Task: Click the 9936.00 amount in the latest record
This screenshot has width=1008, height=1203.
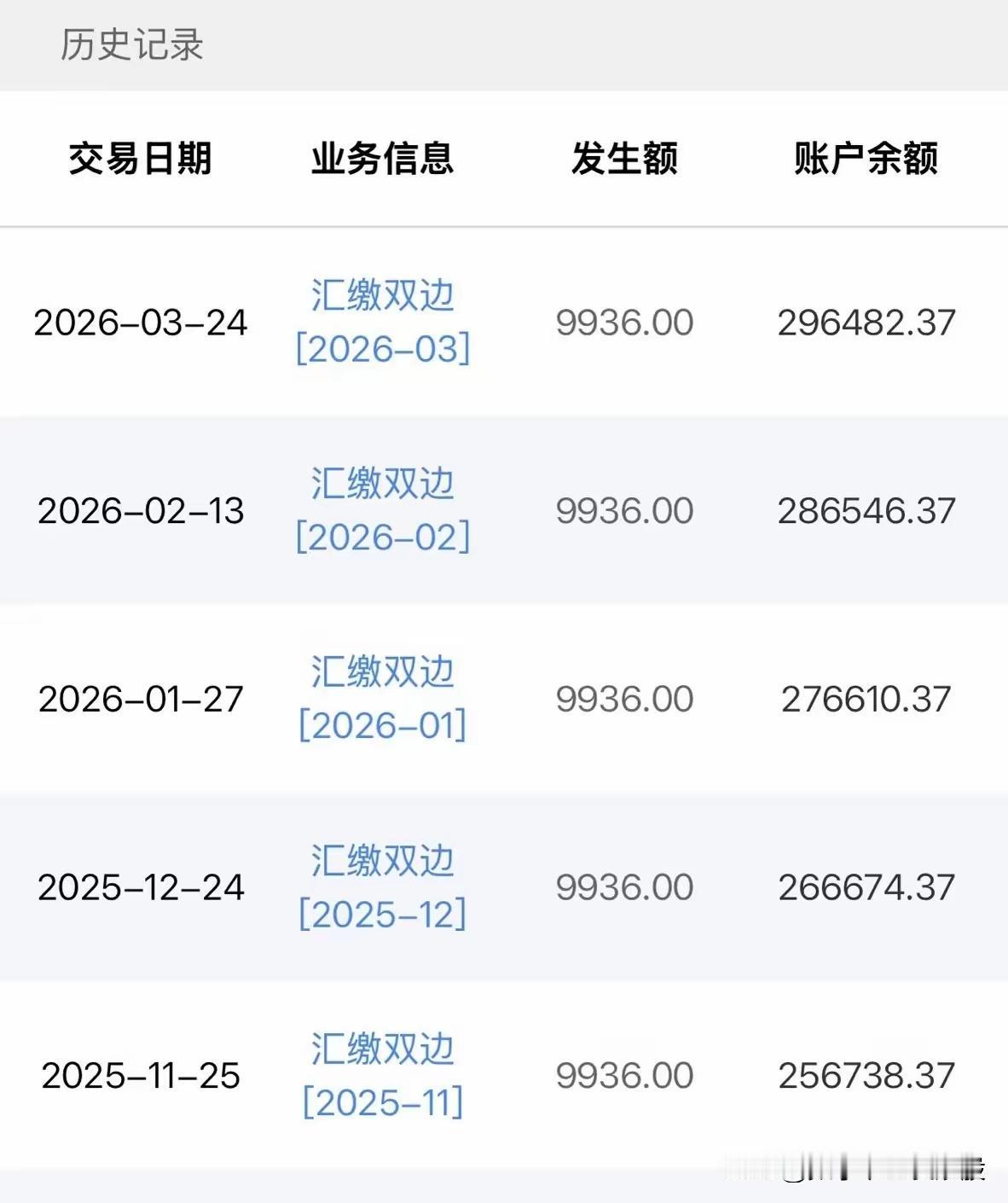Action: click(x=623, y=323)
